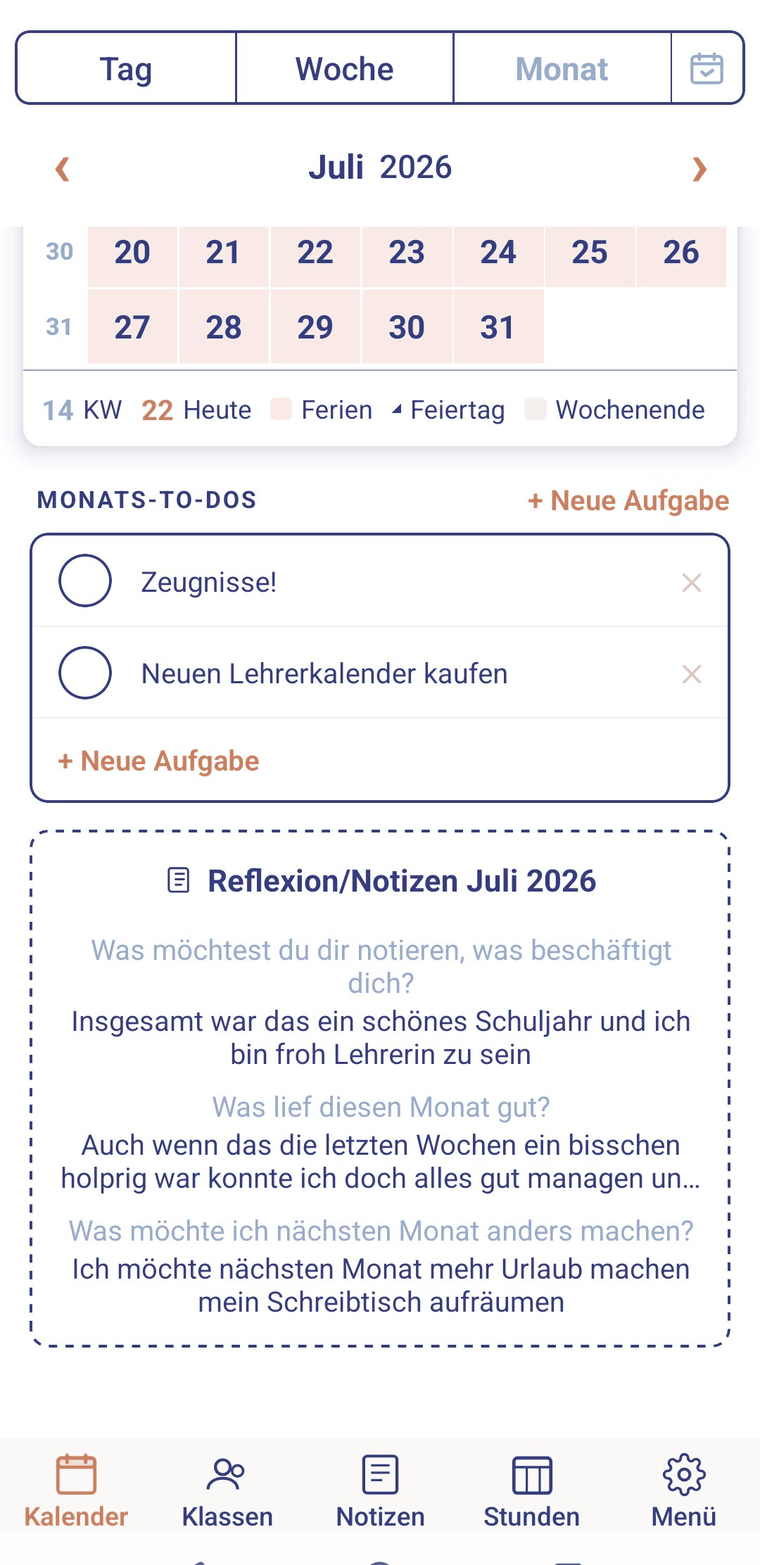Add a task via the top Neue Aufgabe link
Viewport: 760px width, 1565px height.
tap(629, 500)
